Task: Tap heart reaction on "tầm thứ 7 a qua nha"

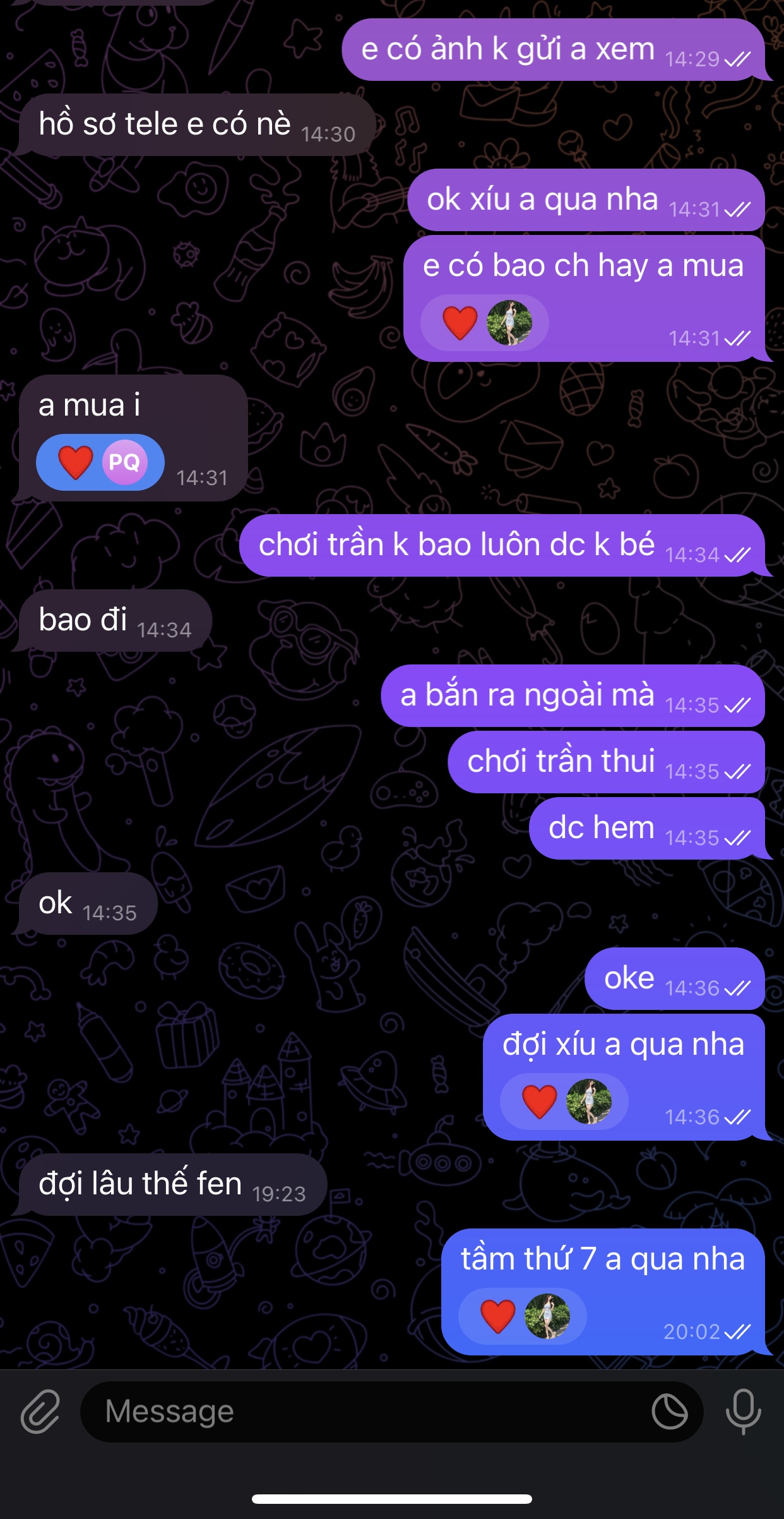Action: click(x=498, y=1316)
